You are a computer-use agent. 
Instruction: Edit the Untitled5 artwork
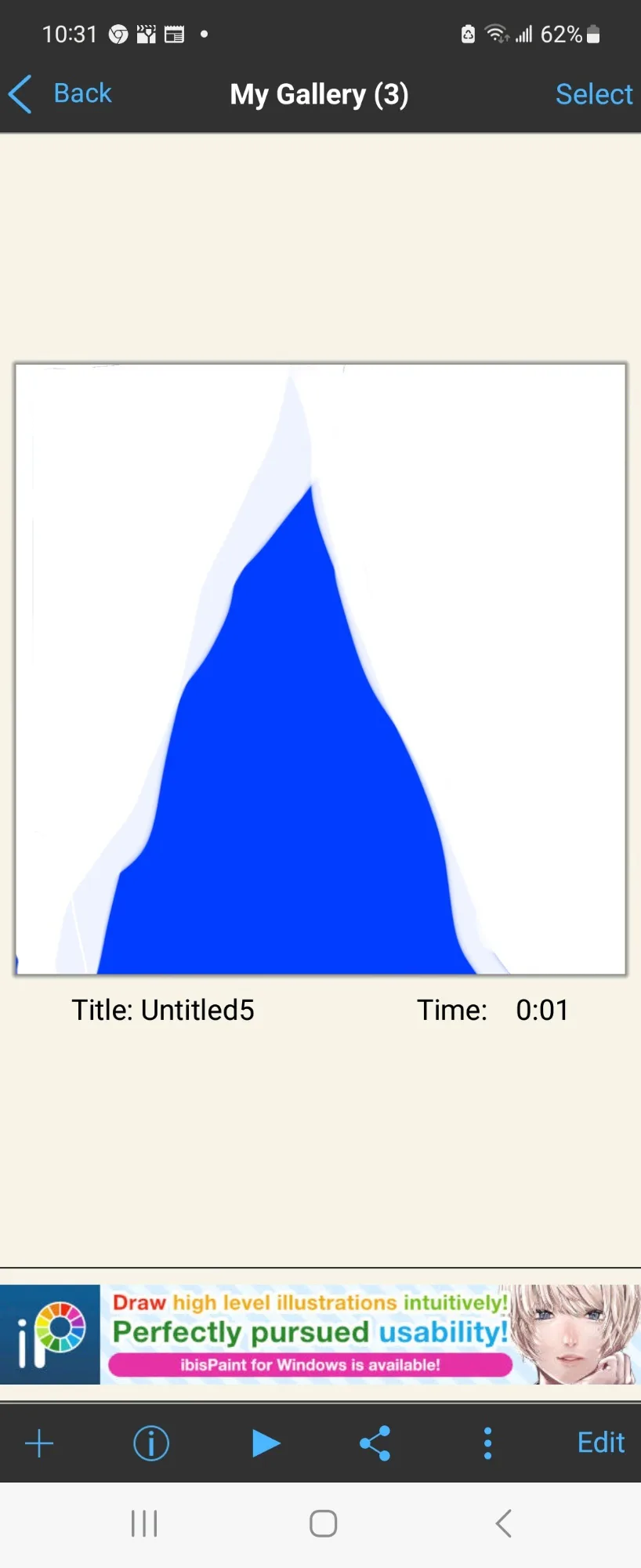600,1443
